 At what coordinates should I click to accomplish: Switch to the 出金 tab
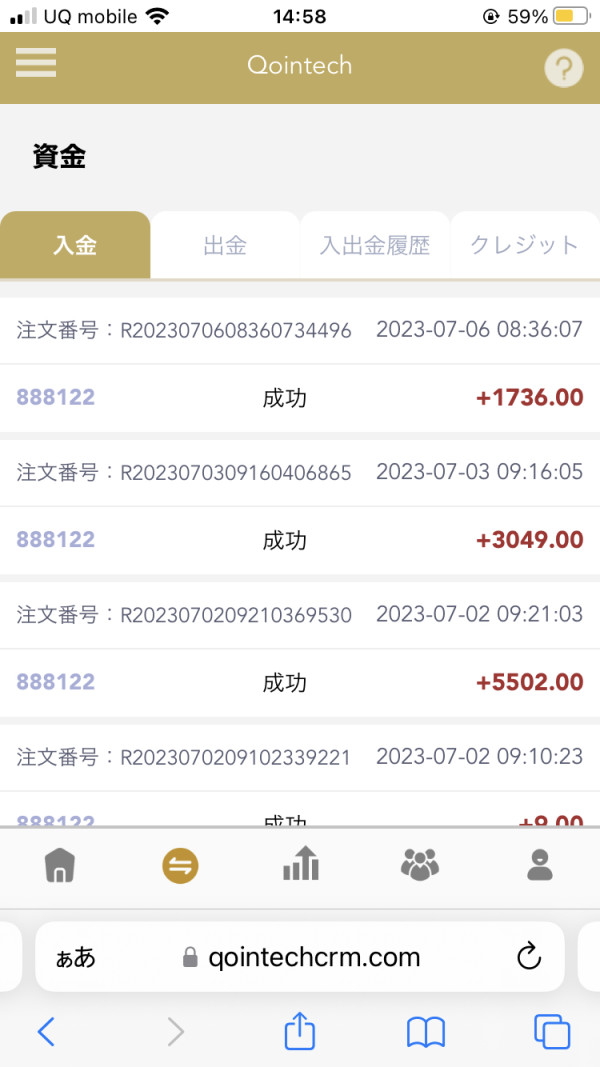point(225,245)
